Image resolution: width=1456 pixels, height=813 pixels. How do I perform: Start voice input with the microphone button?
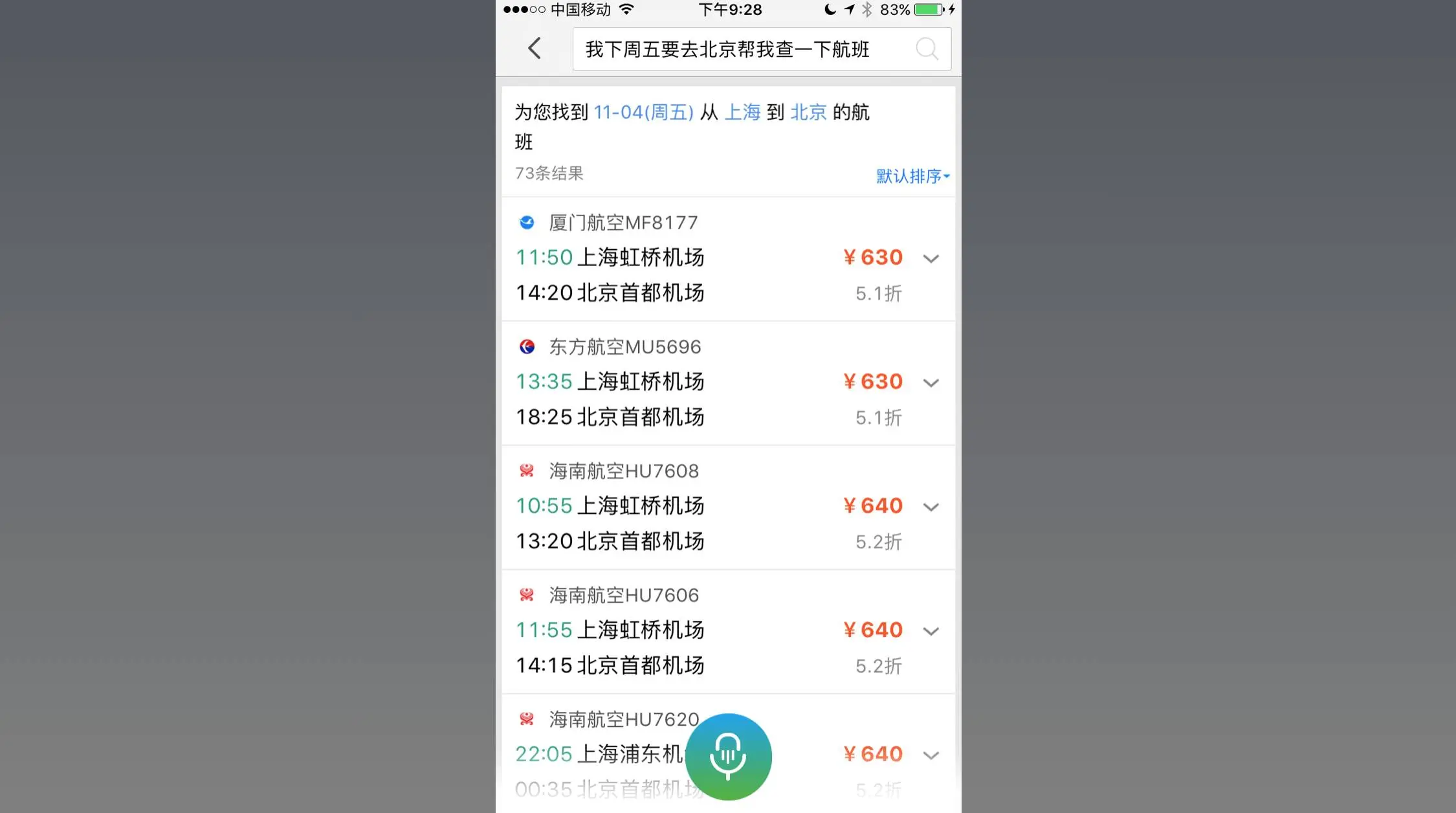pos(728,756)
